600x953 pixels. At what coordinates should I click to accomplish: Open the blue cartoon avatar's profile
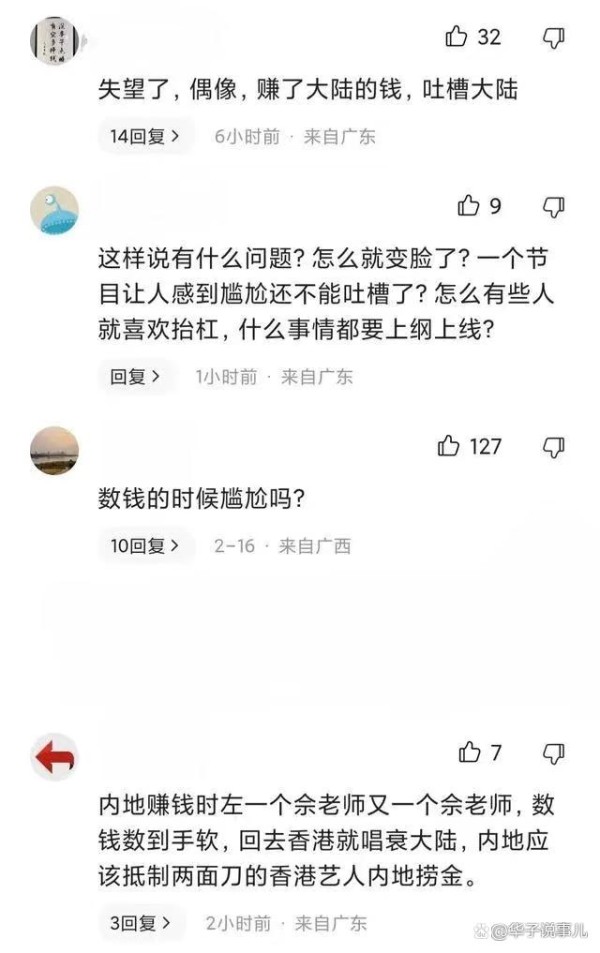click(54, 210)
